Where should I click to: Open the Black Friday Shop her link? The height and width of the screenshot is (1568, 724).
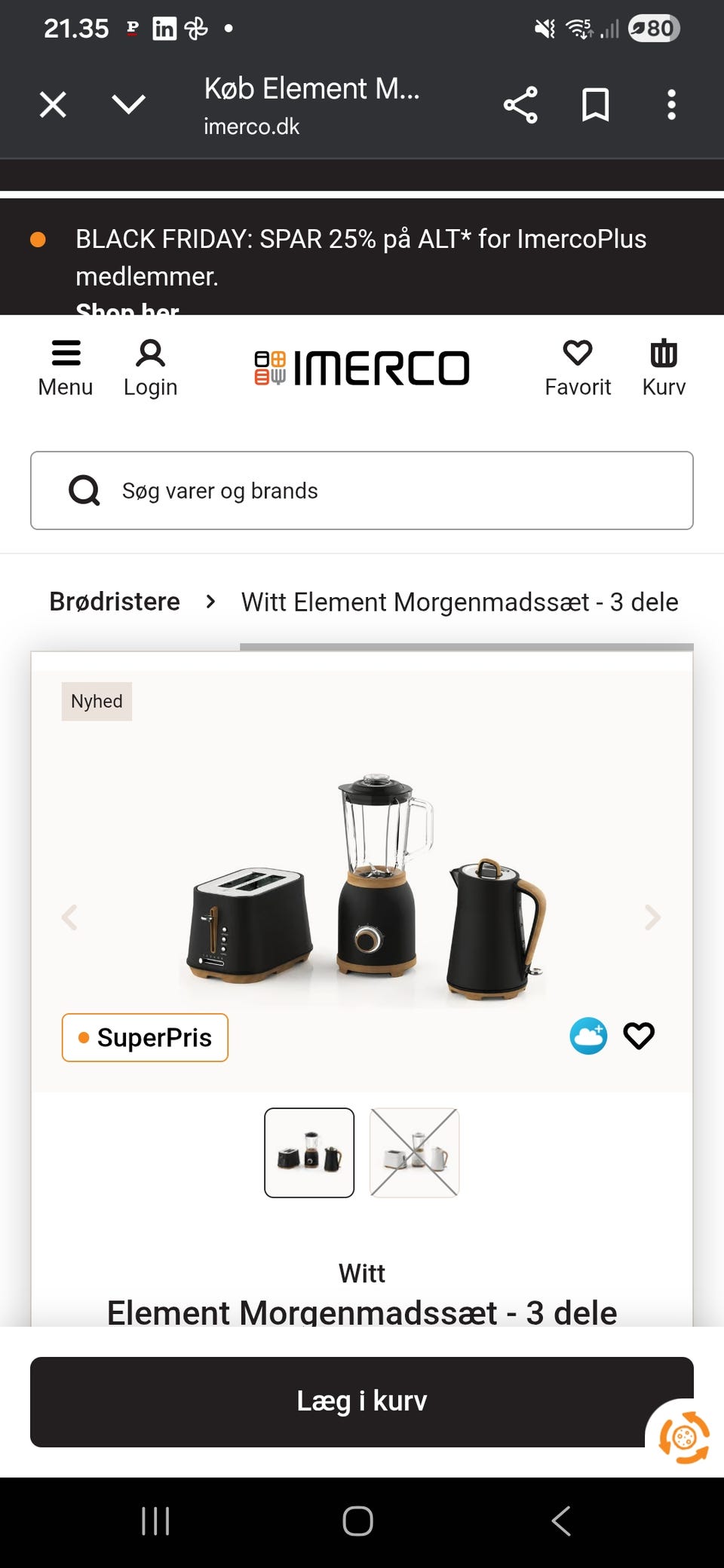(x=126, y=309)
